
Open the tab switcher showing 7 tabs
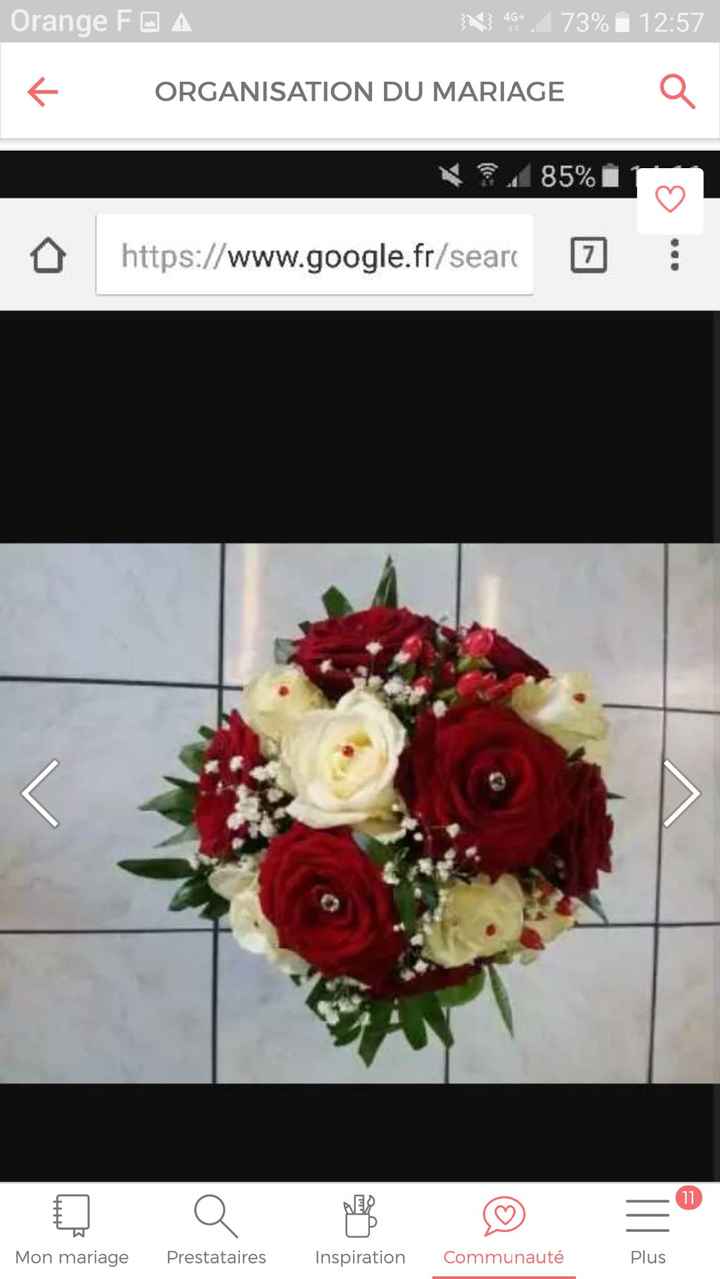tap(588, 255)
